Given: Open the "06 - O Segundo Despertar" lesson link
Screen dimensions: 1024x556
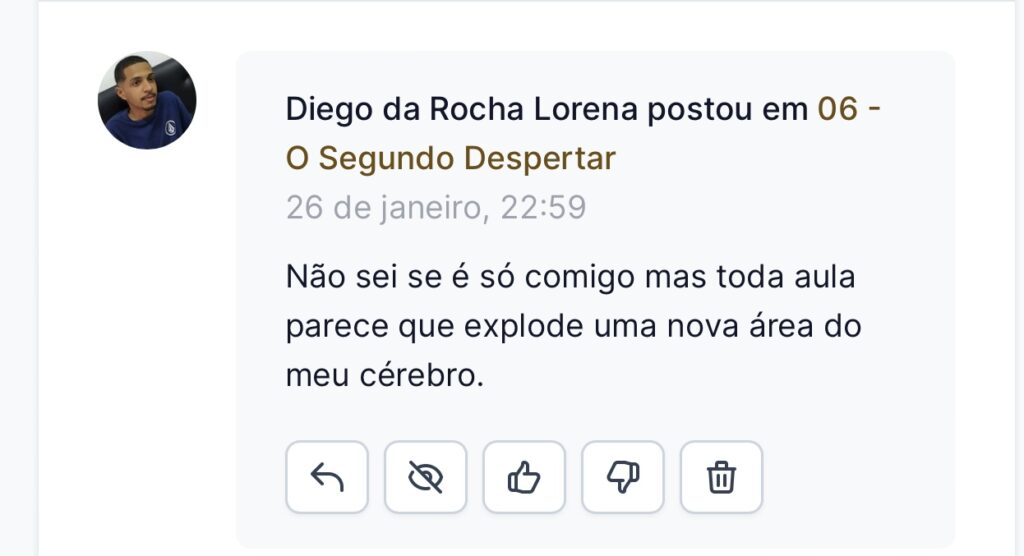Looking at the screenshot, I should 450,158.
